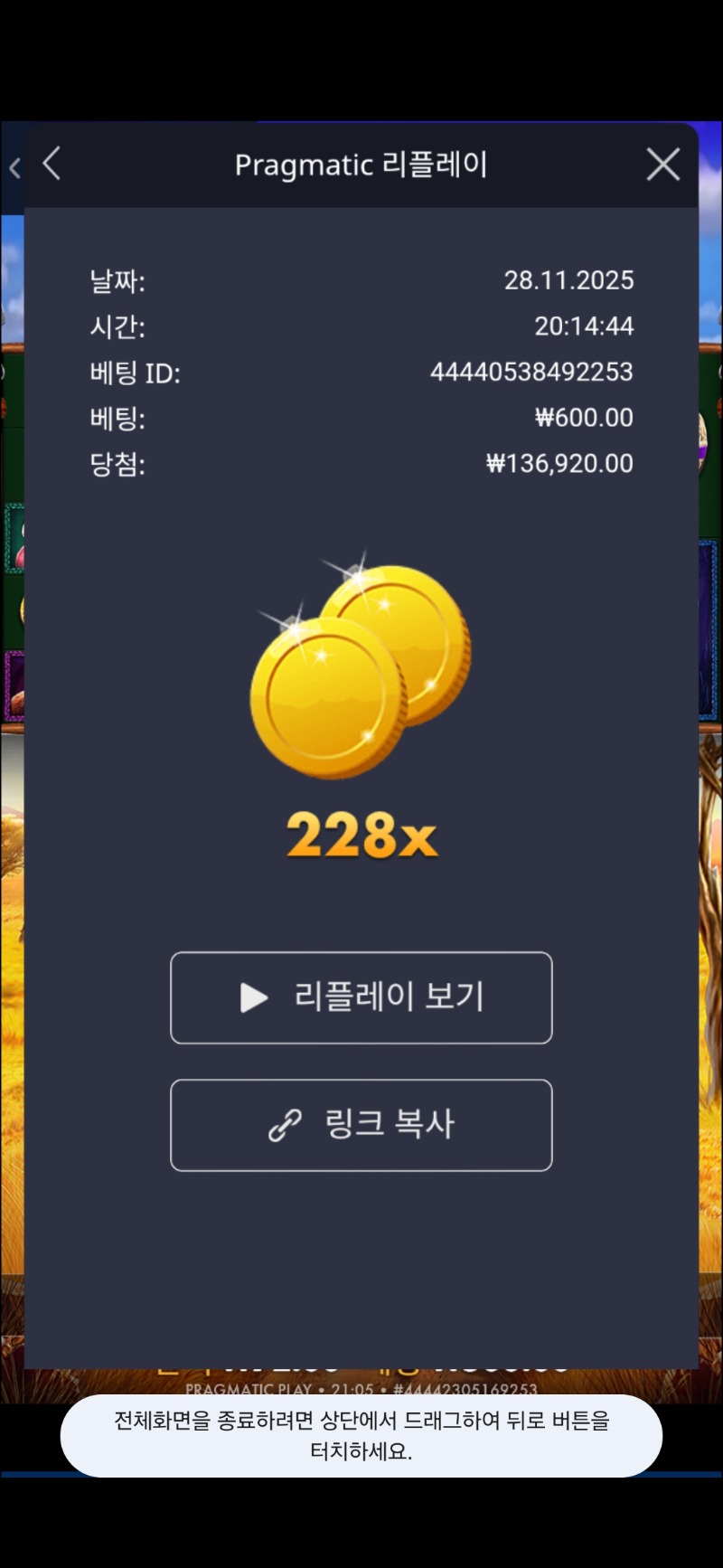723x1568 pixels.
Task: Go back from the Pragmatic replay dialog
Action: point(52,165)
